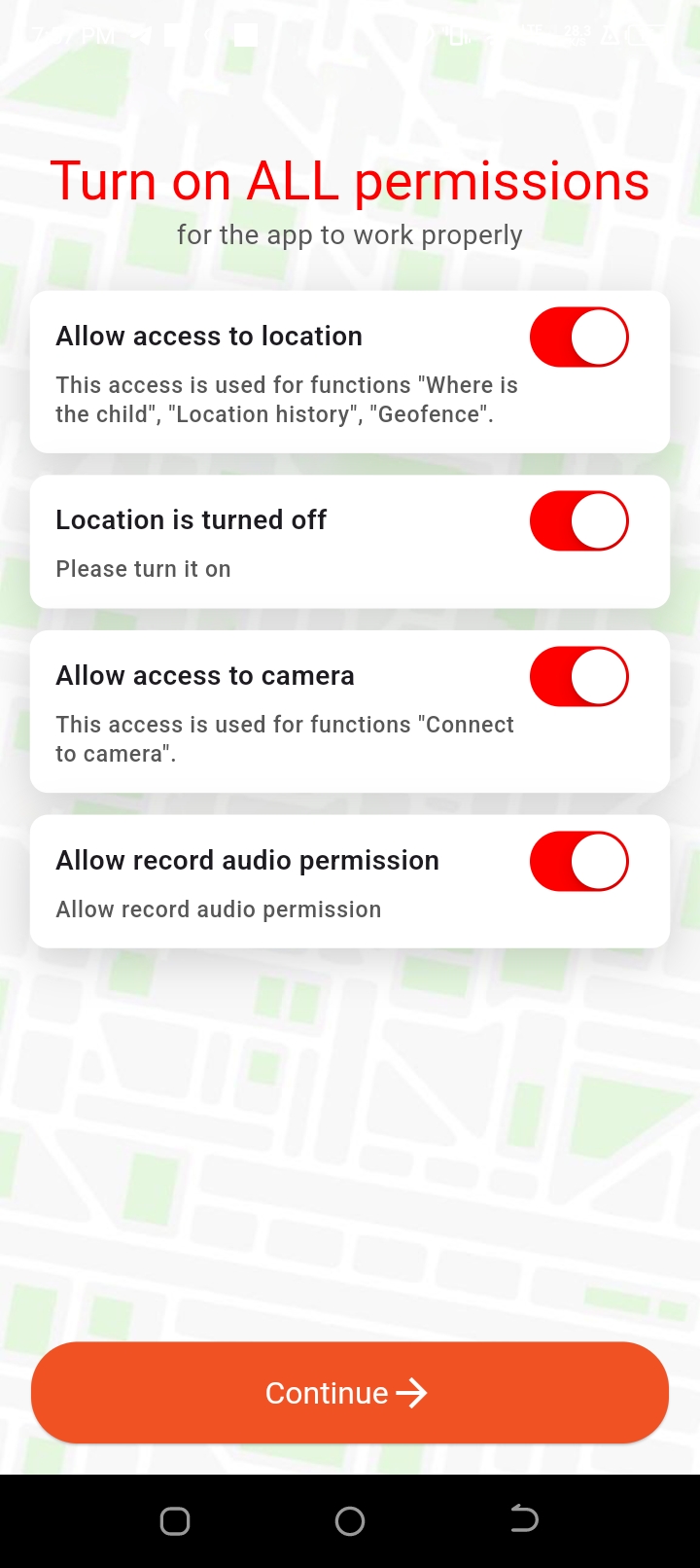Toggle the 'Location is turned off' switch
700x1568 pixels.
coord(579,521)
